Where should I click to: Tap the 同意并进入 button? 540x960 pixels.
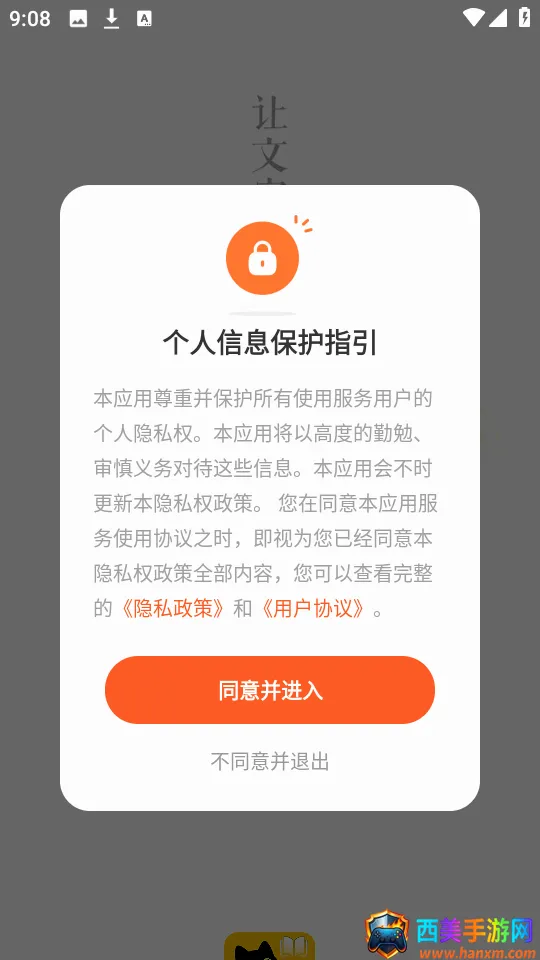point(270,690)
